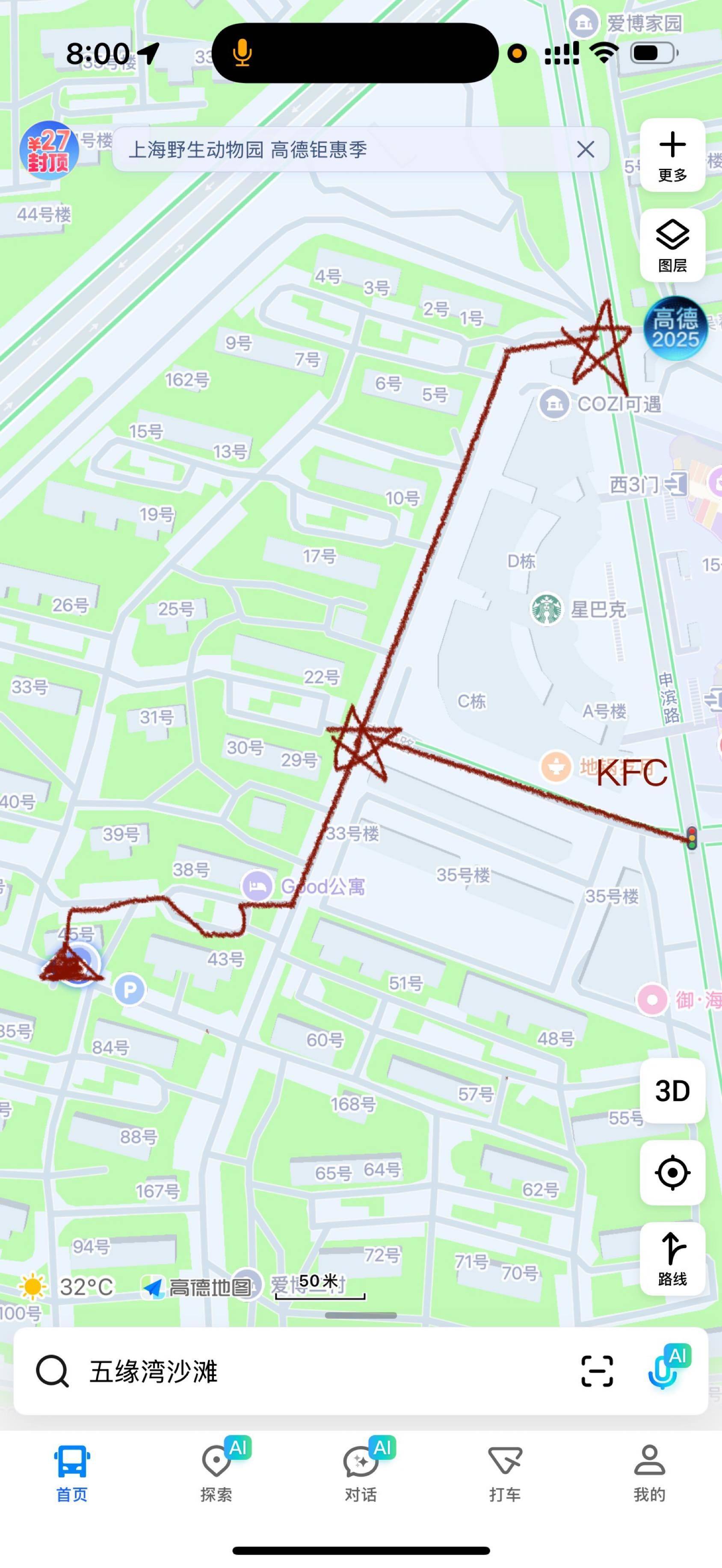Screen dimensions: 722x1568
Task: Open the 图层 map layers panel
Action: click(672, 245)
